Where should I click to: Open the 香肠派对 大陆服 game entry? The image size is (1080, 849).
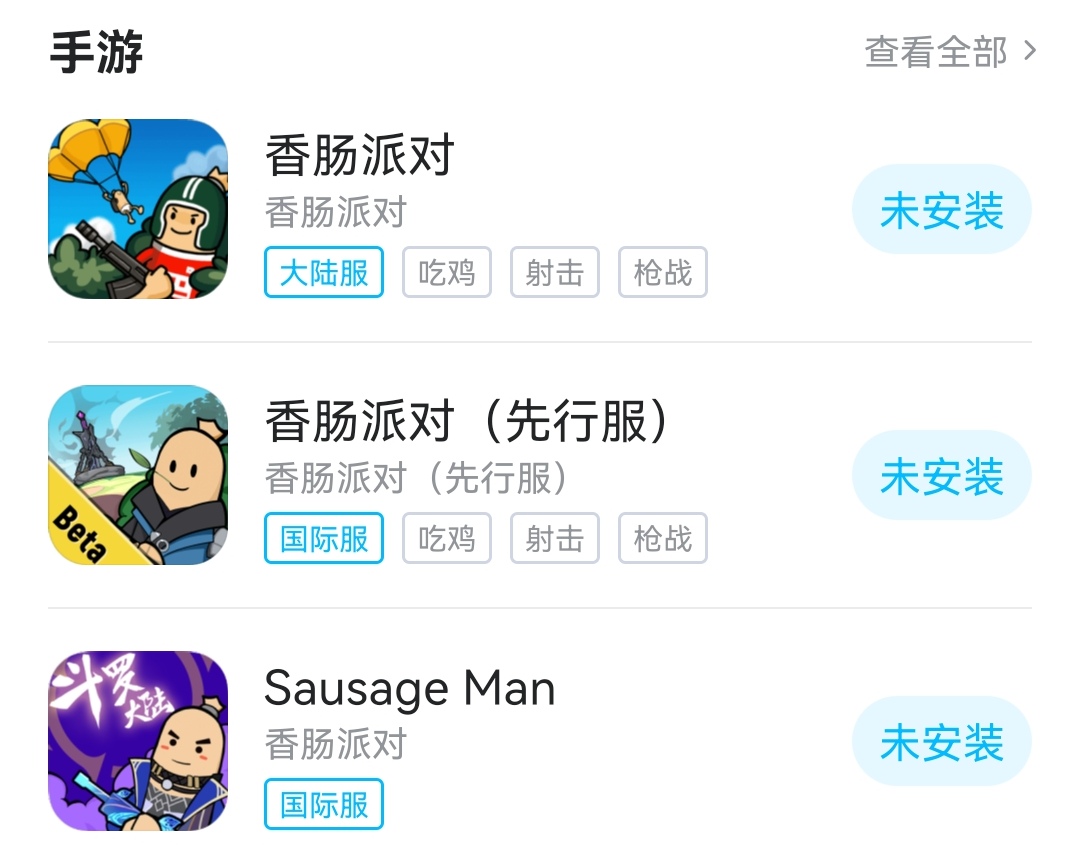click(360, 156)
